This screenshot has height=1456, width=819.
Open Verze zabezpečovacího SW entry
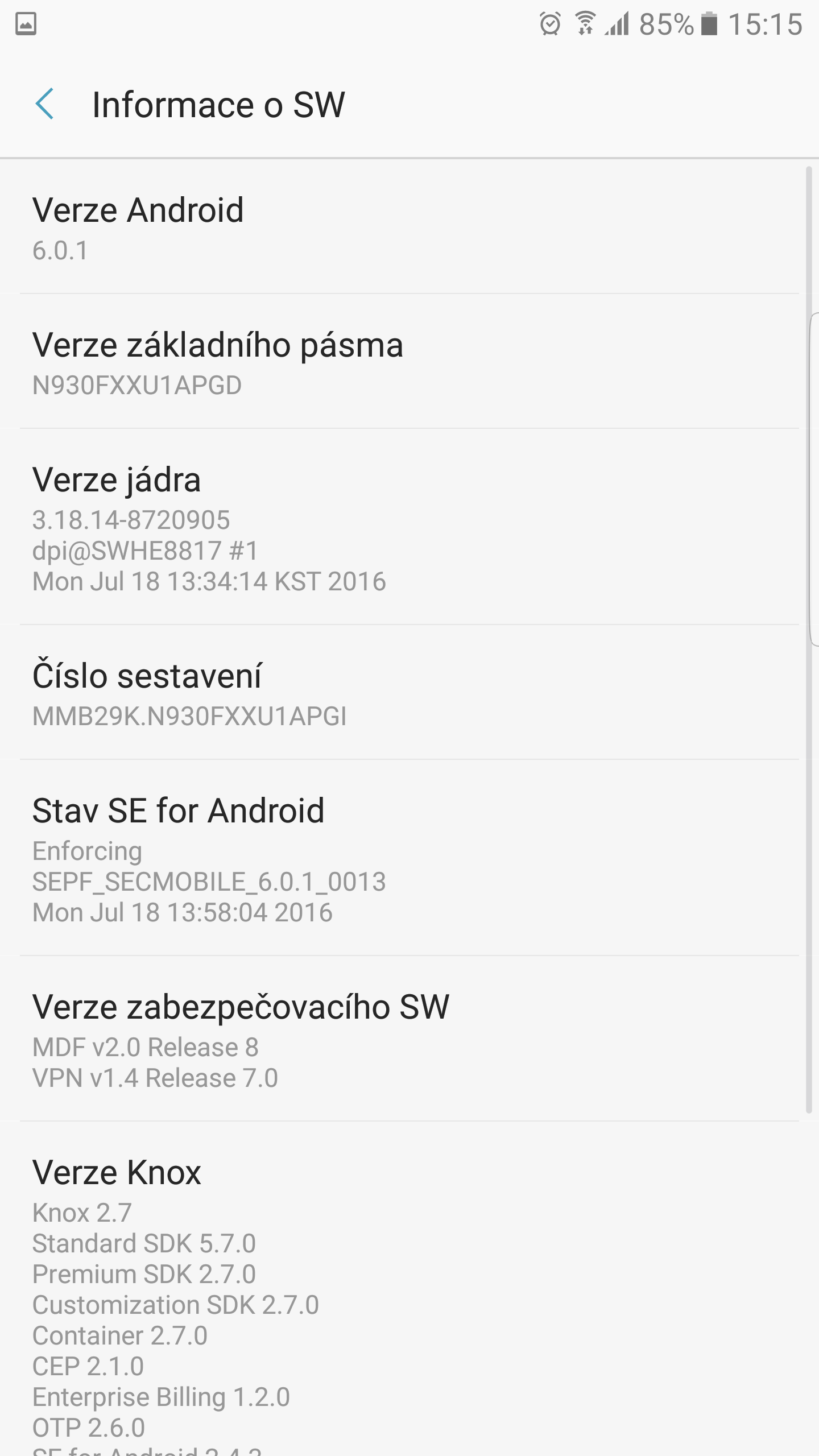click(x=409, y=1039)
